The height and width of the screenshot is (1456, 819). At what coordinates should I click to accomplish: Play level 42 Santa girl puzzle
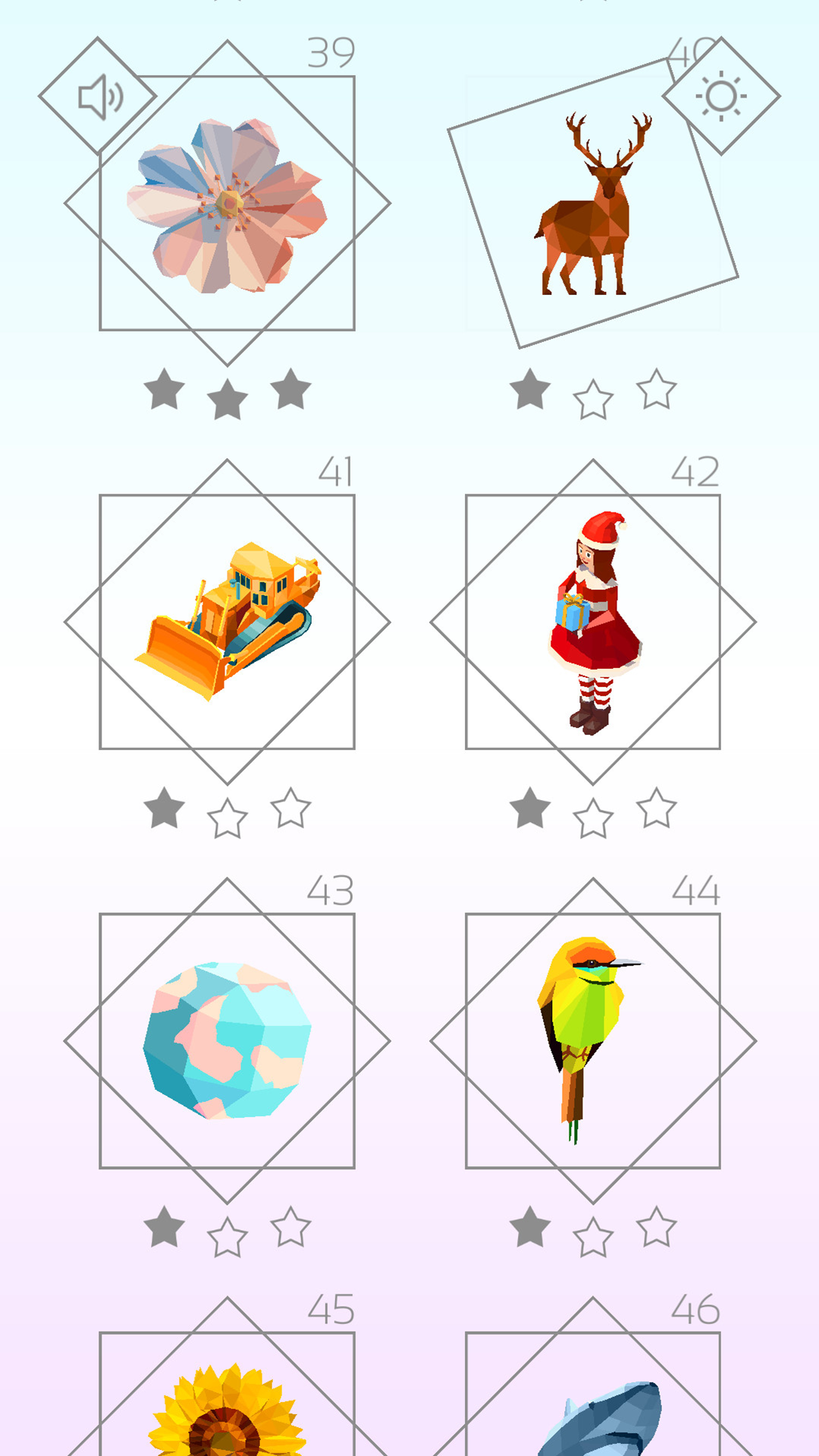(593, 622)
